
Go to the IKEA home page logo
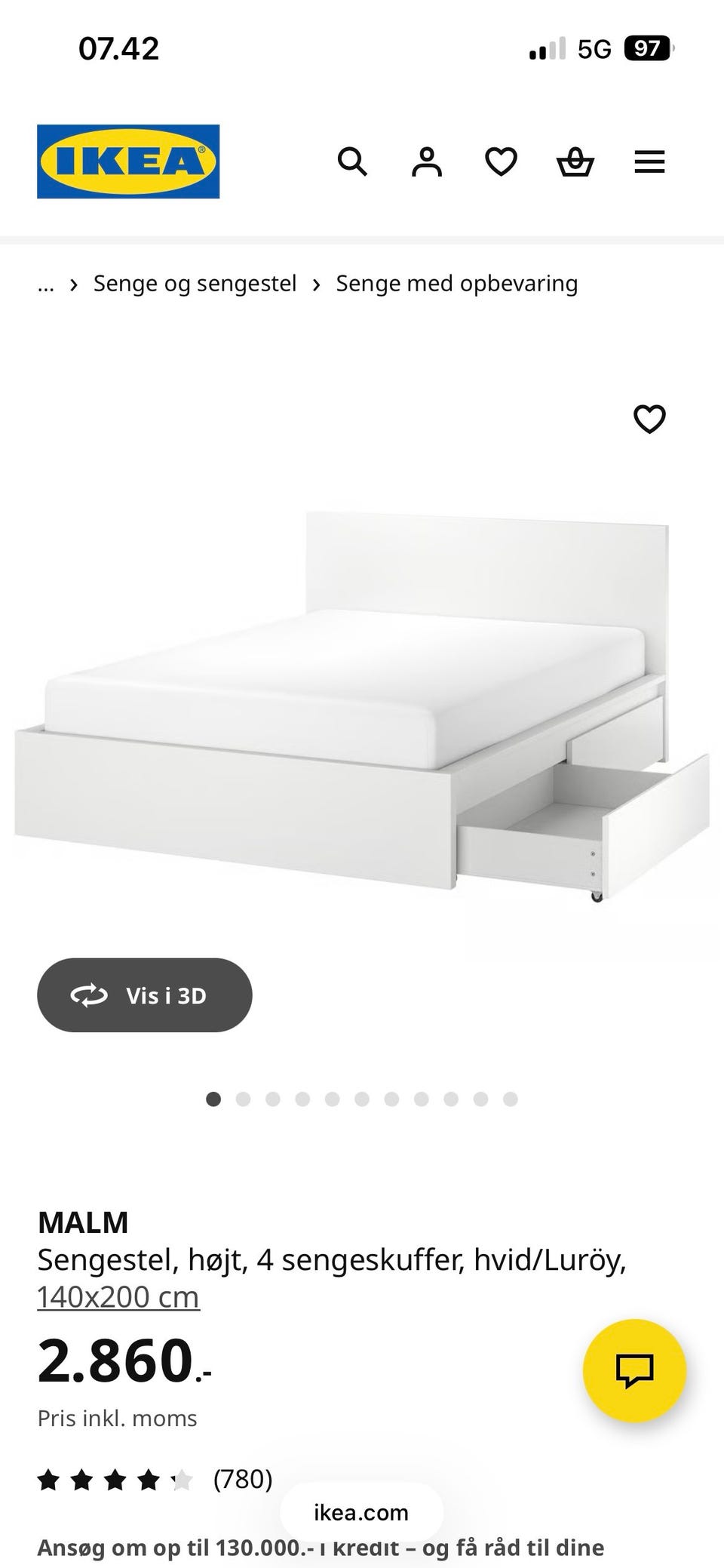[128, 161]
